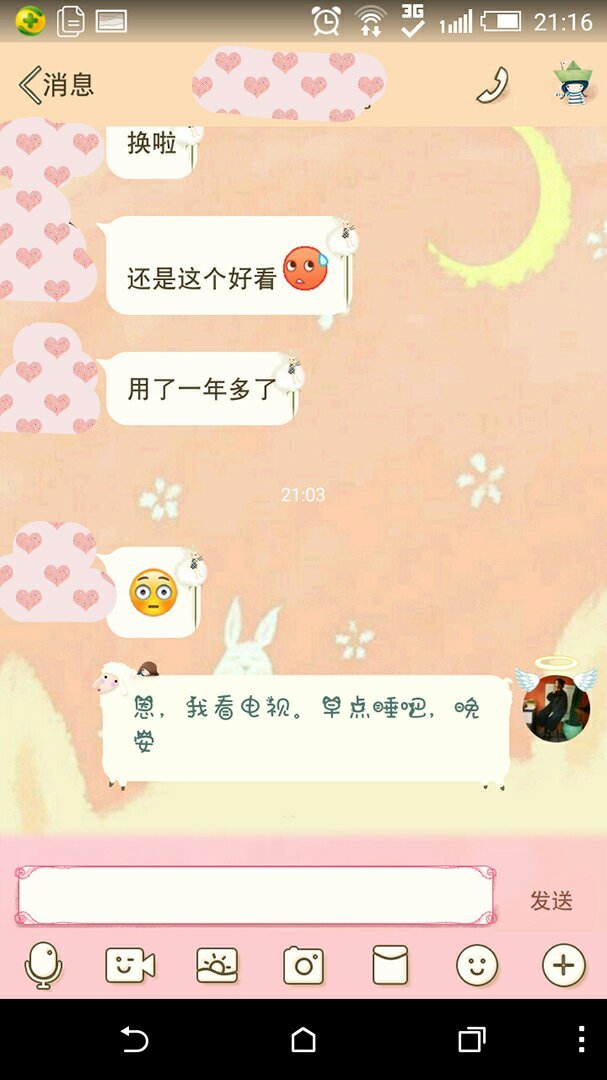Focus the message input field
Screen dimensions: 607x1080
255,896
